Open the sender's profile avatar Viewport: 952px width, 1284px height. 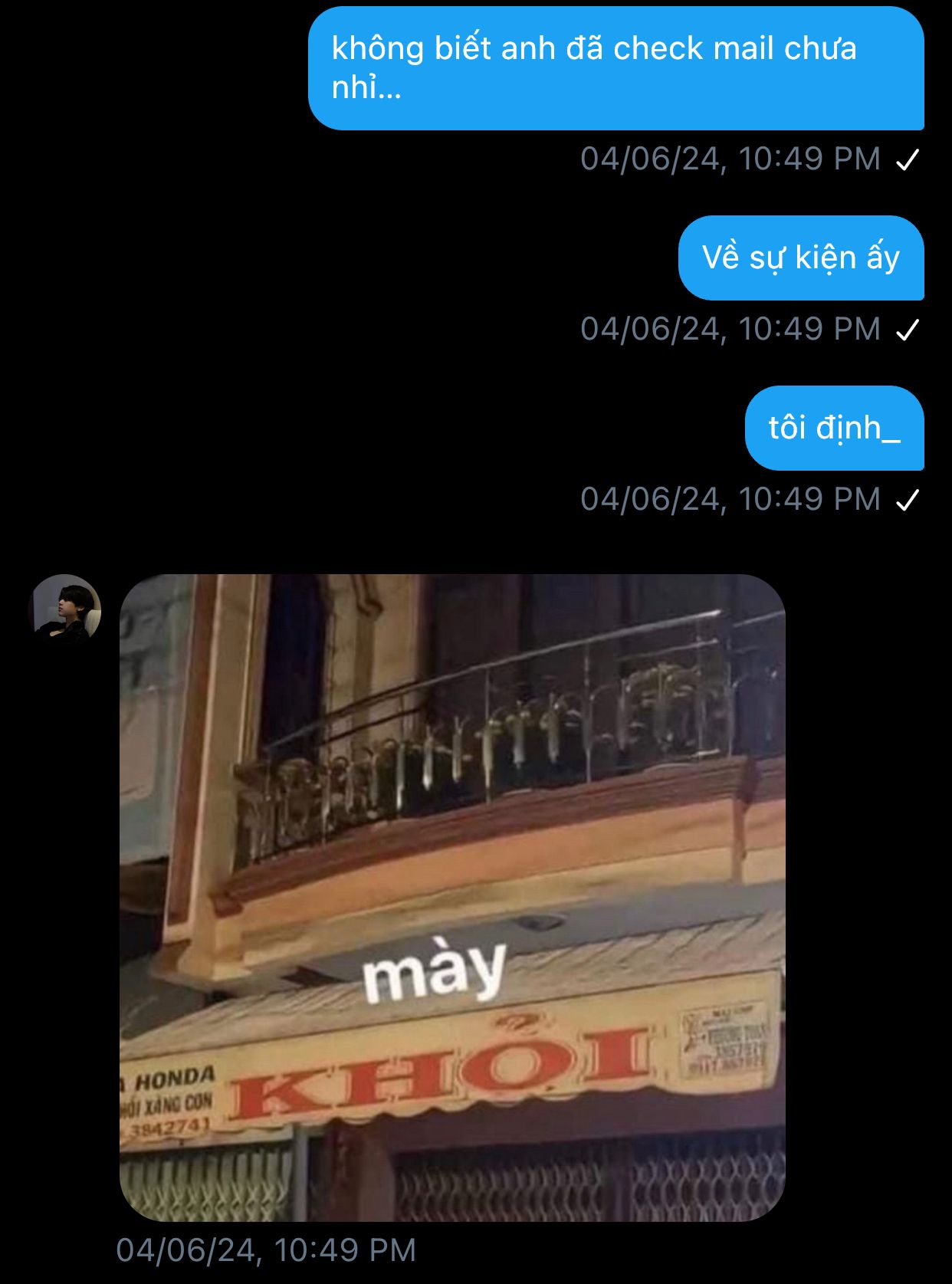[x=65, y=611]
